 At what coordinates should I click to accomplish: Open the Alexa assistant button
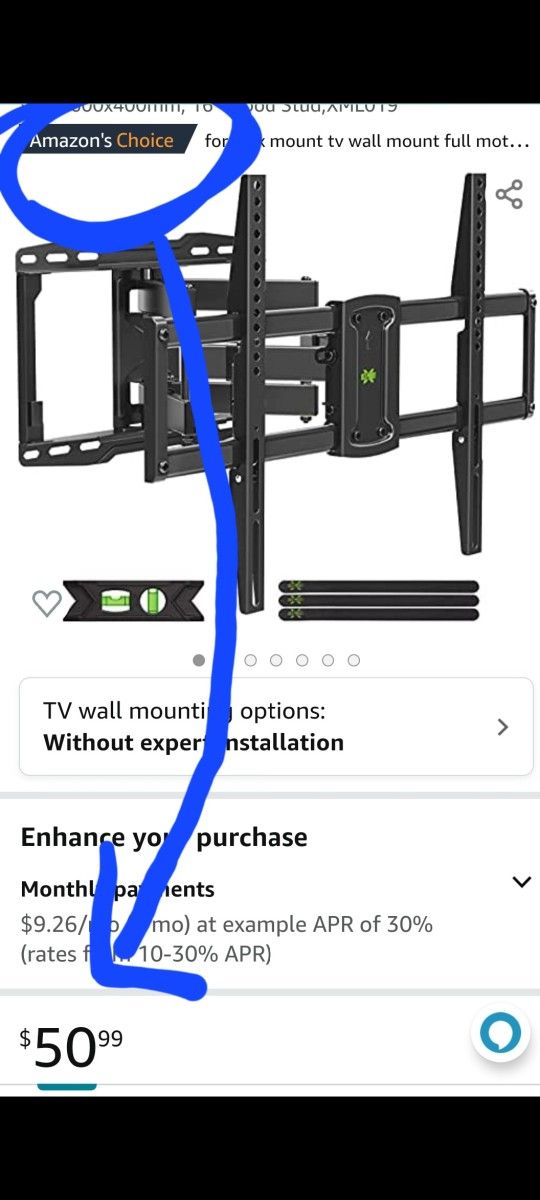(499, 1034)
